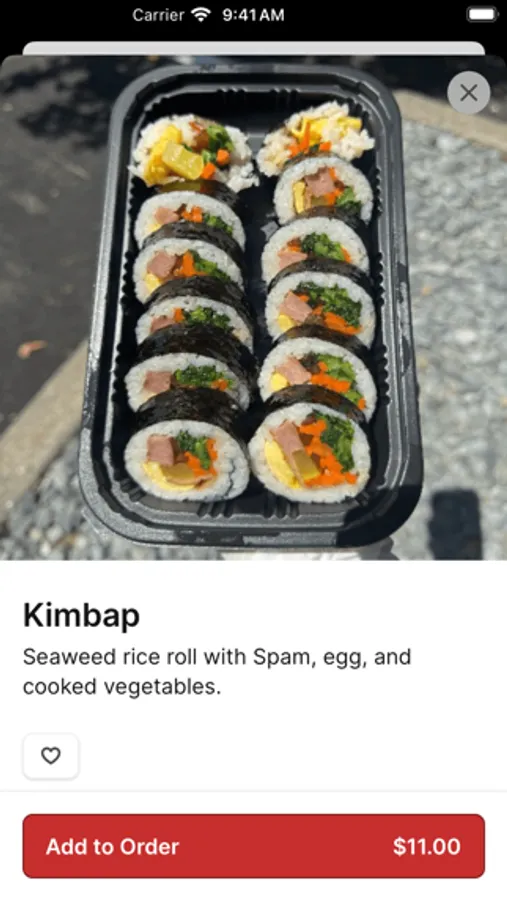
Task: Favorite Kimbap with the heart button
Action: [51, 756]
